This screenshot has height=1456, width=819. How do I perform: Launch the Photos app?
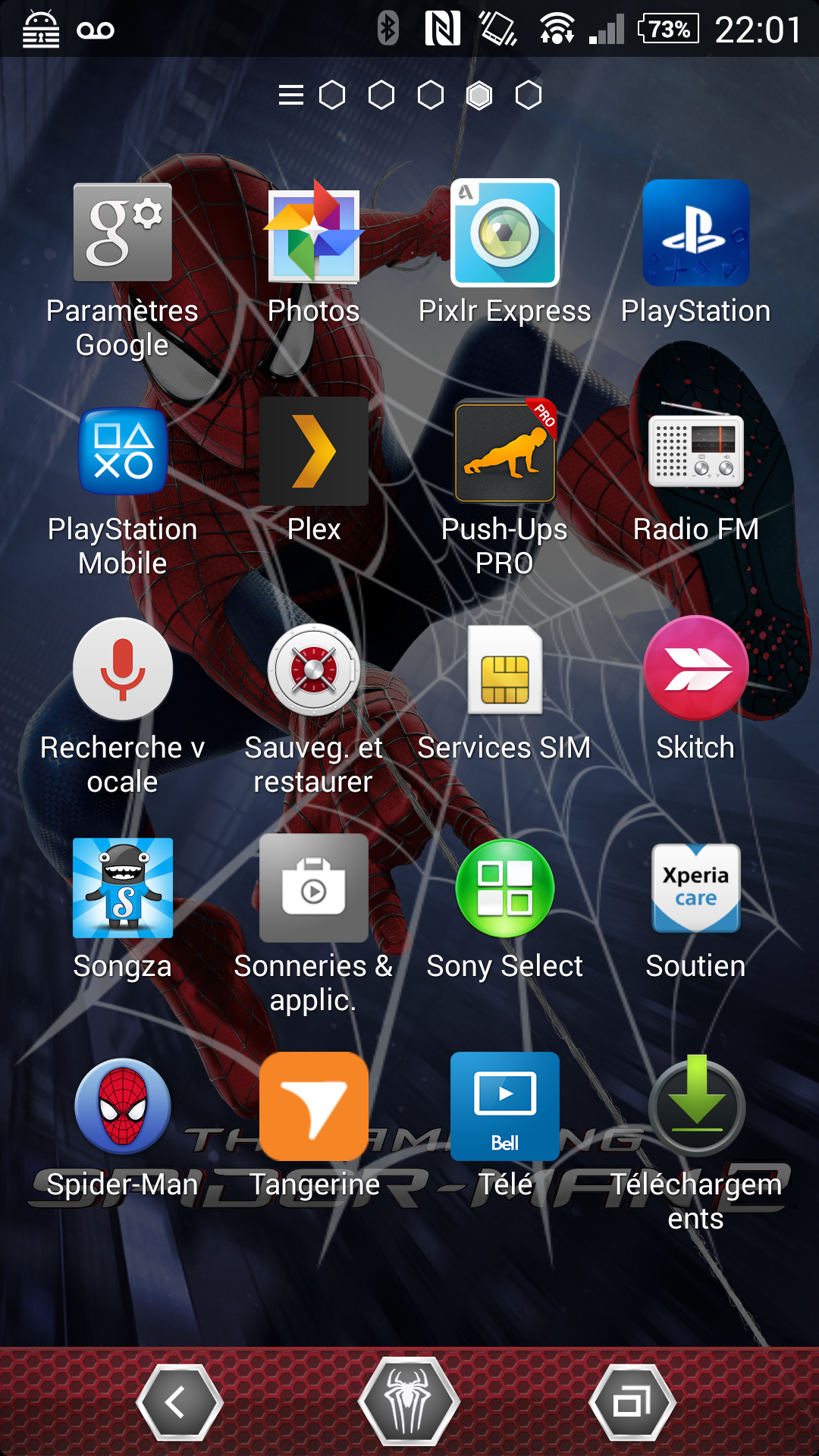pyautogui.click(x=313, y=233)
